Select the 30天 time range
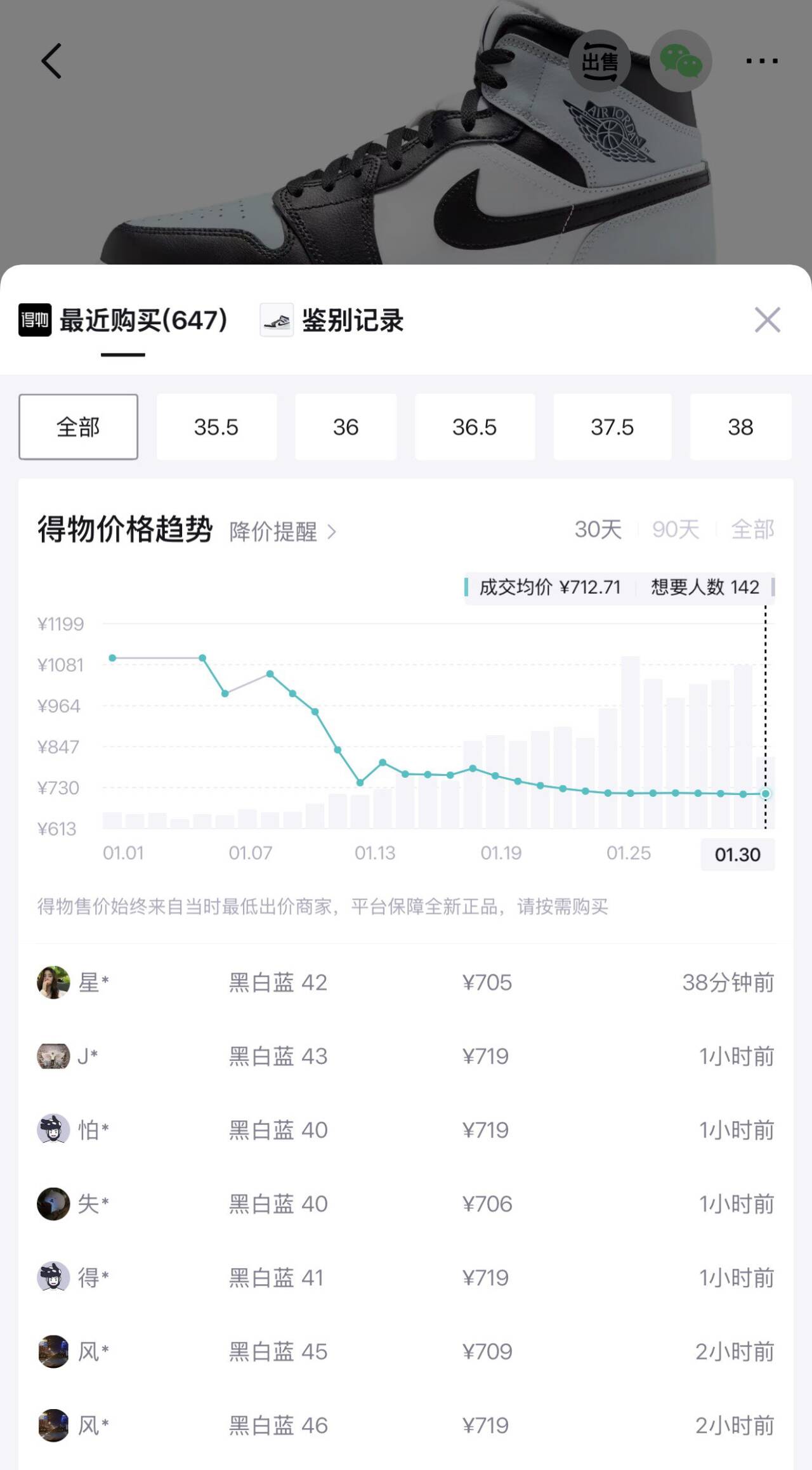Image resolution: width=812 pixels, height=1470 pixels. pos(599,531)
